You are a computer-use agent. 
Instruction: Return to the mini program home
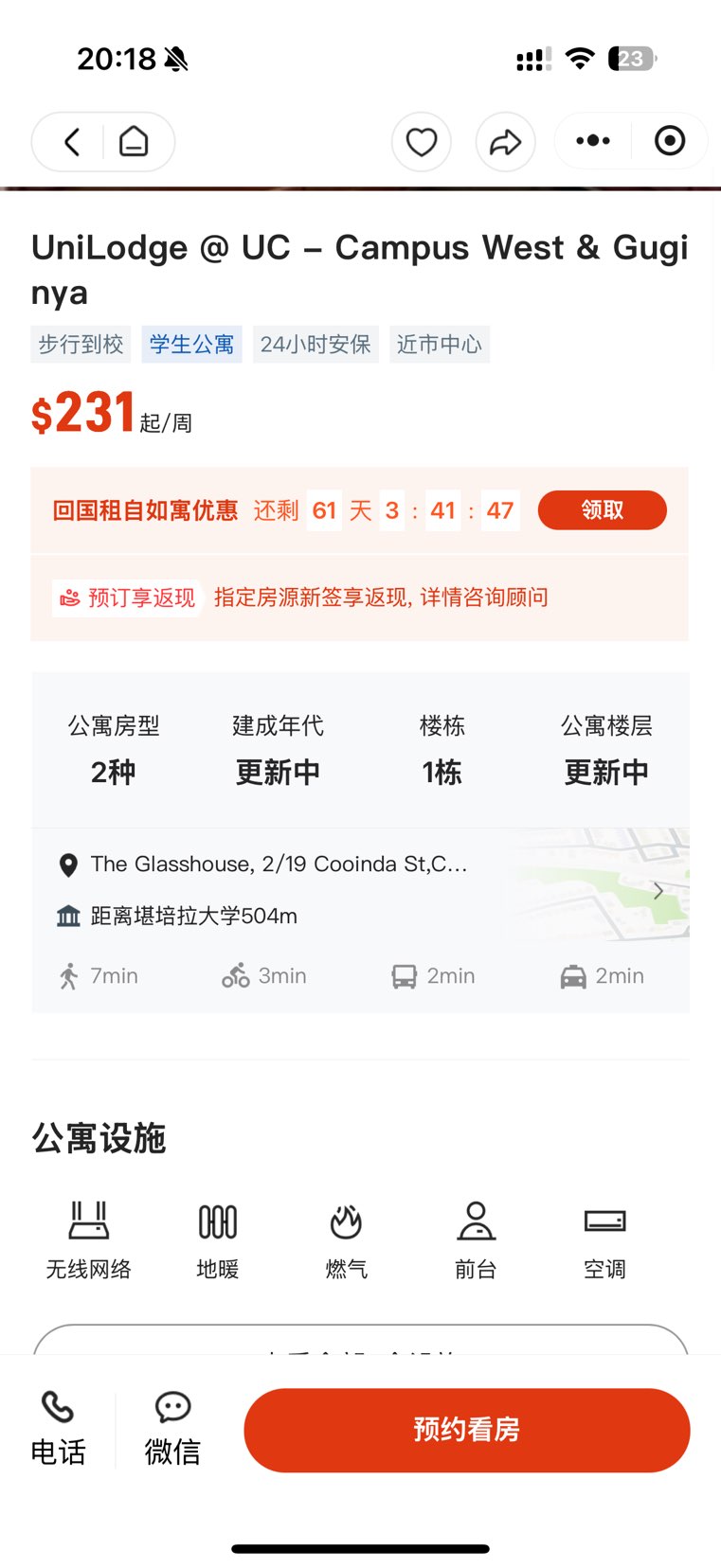click(134, 142)
